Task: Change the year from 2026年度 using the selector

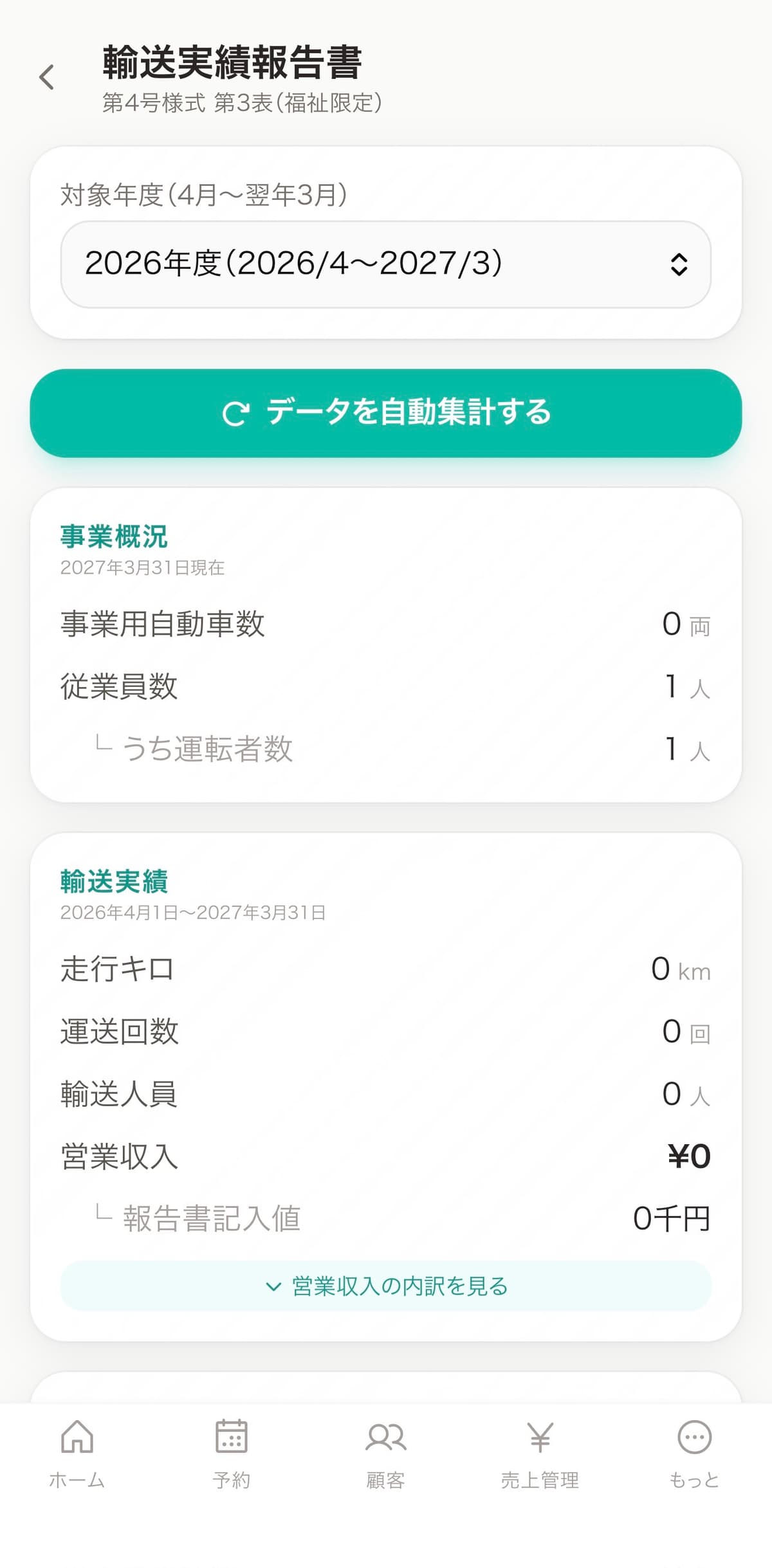Action: (385, 262)
